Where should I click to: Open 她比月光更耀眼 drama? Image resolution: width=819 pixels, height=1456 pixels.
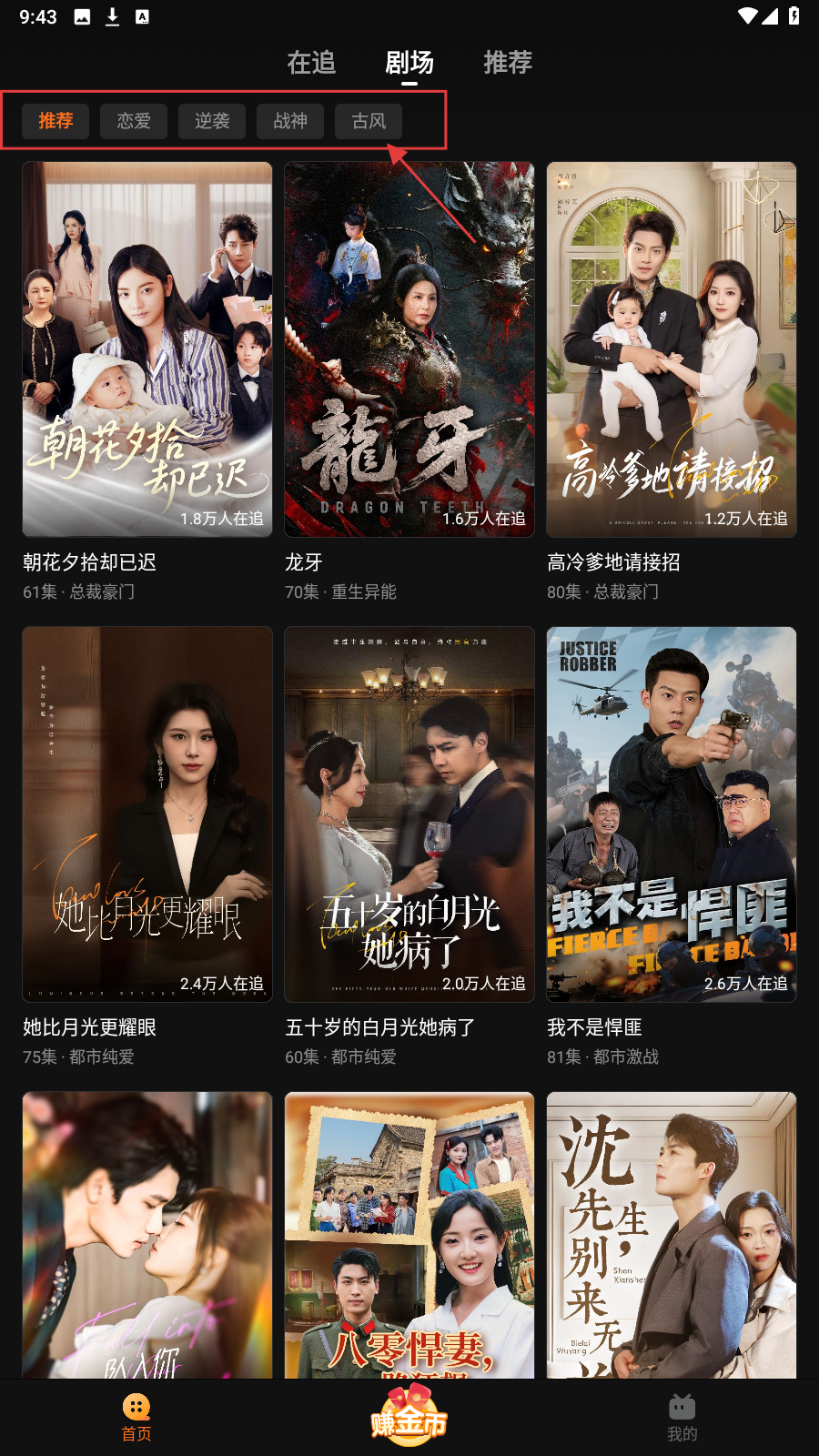point(147,814)
